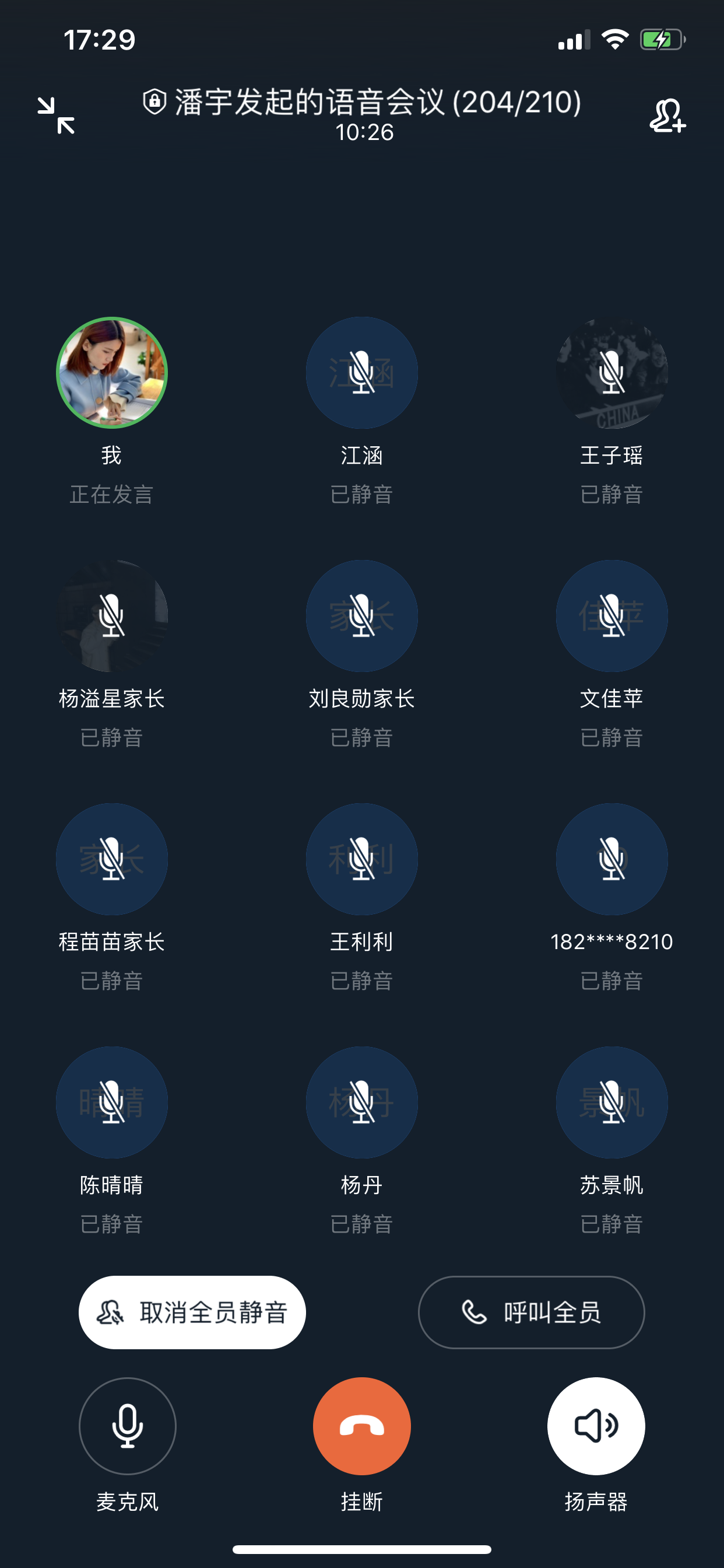Select 杨丹's participant avatar
The height and width of the screenshot is (1568, 724).
click(x=362, y=1102)
